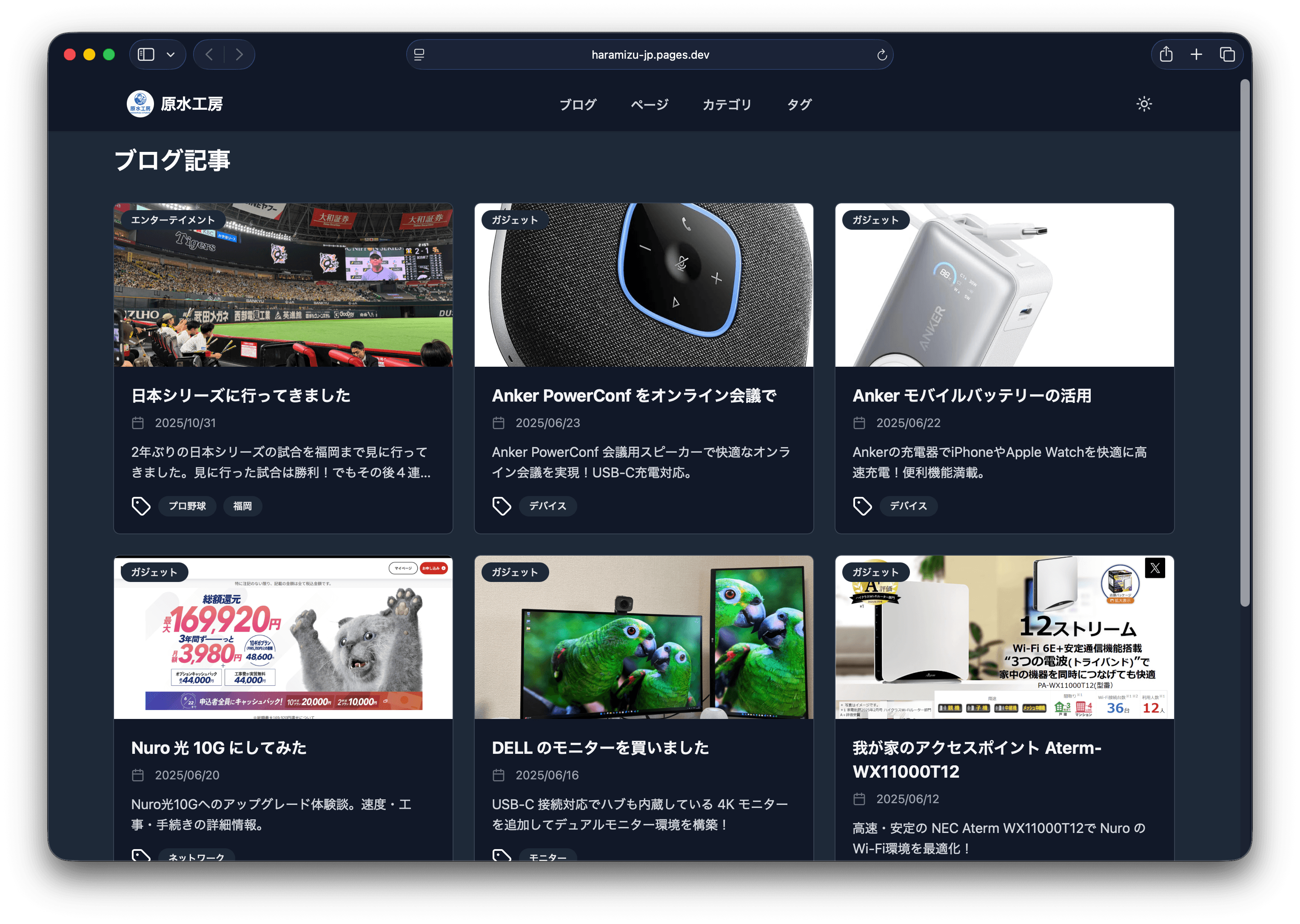Open the Nuro 光 10G にしてみた article
This screenshot has height=924, width=1300.
click(x=219, y=747)
